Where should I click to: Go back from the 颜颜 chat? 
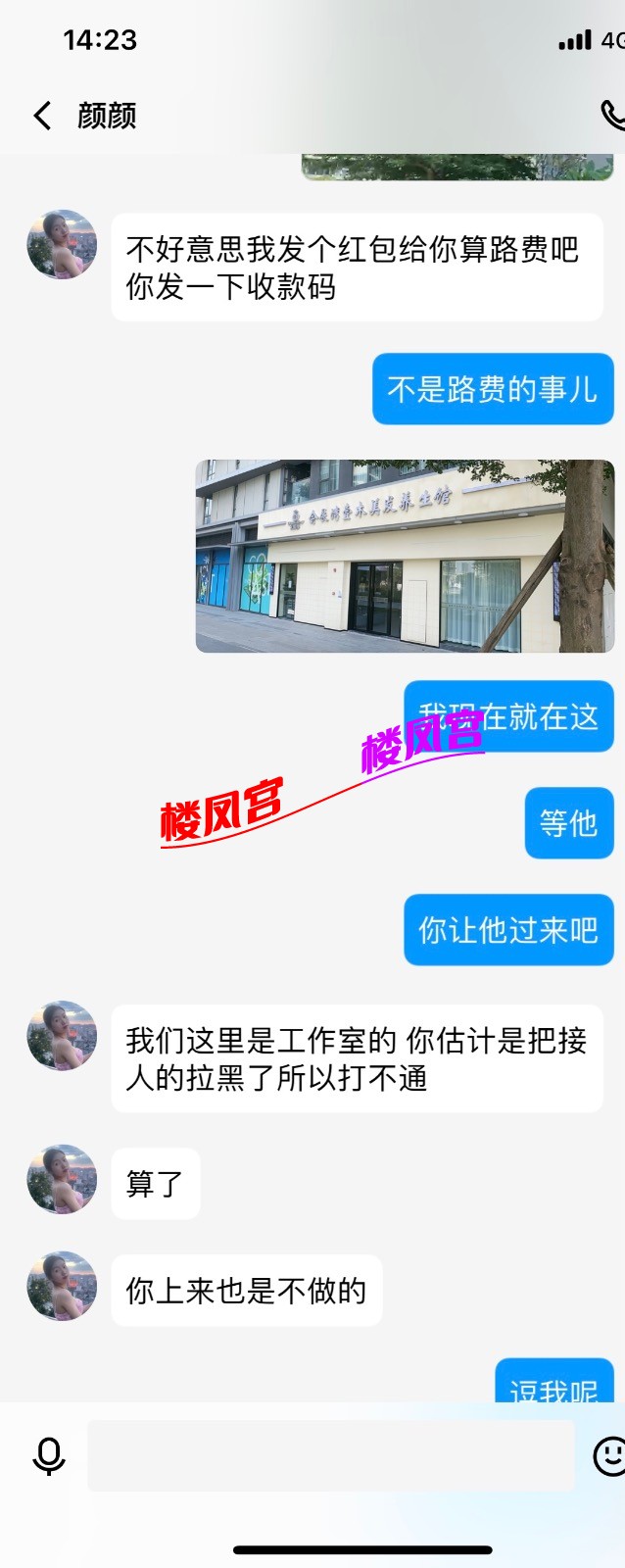[x=42, y=116]
